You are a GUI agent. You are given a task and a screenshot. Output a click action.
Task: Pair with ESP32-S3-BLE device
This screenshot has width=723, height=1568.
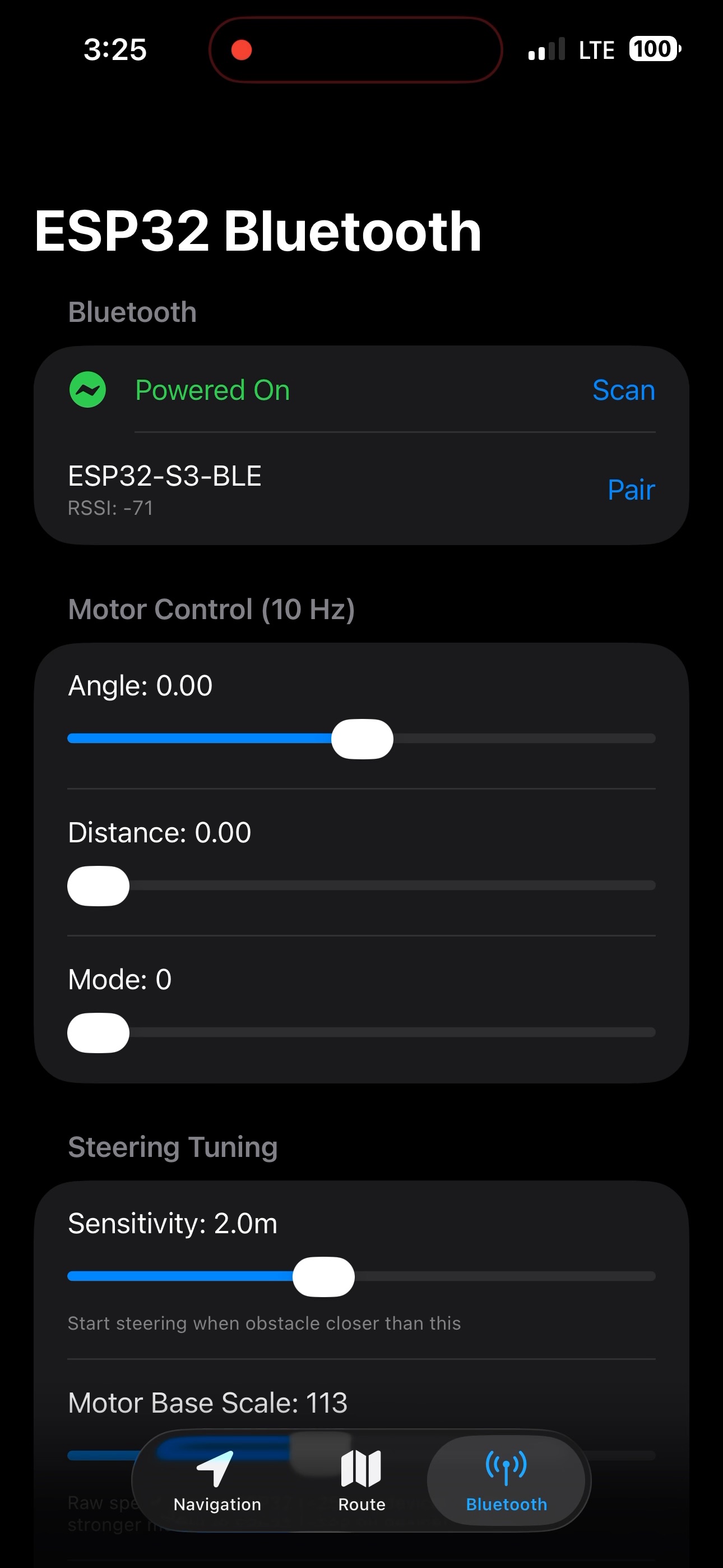pos(631,490)
